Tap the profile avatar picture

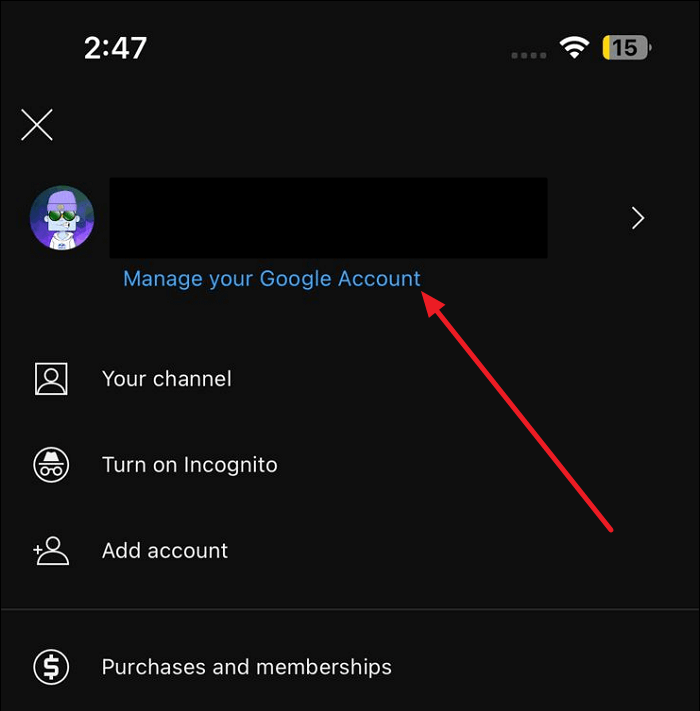click(x=62, y=218)
